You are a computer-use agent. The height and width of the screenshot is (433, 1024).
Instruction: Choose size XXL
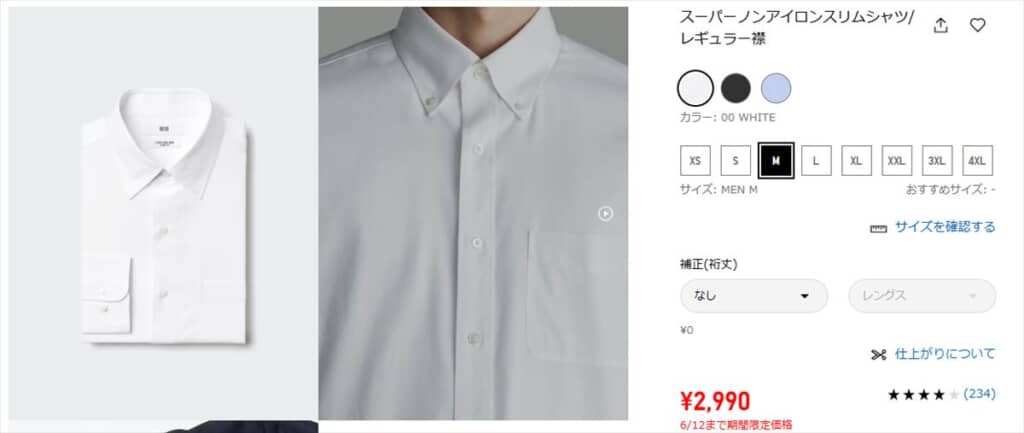click(896, 160)
